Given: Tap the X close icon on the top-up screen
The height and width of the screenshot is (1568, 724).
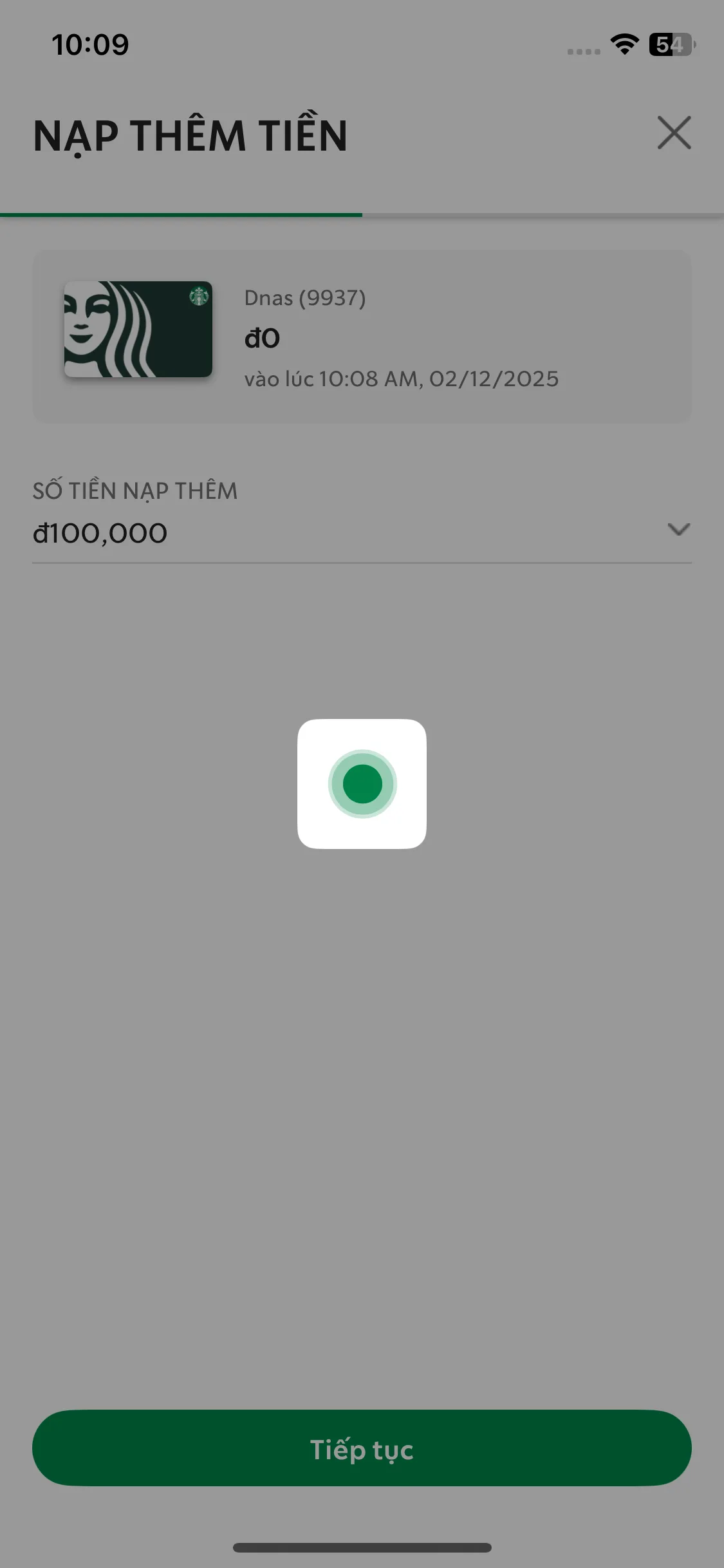Looking at the screenshot, I should [x=673, y=133].
